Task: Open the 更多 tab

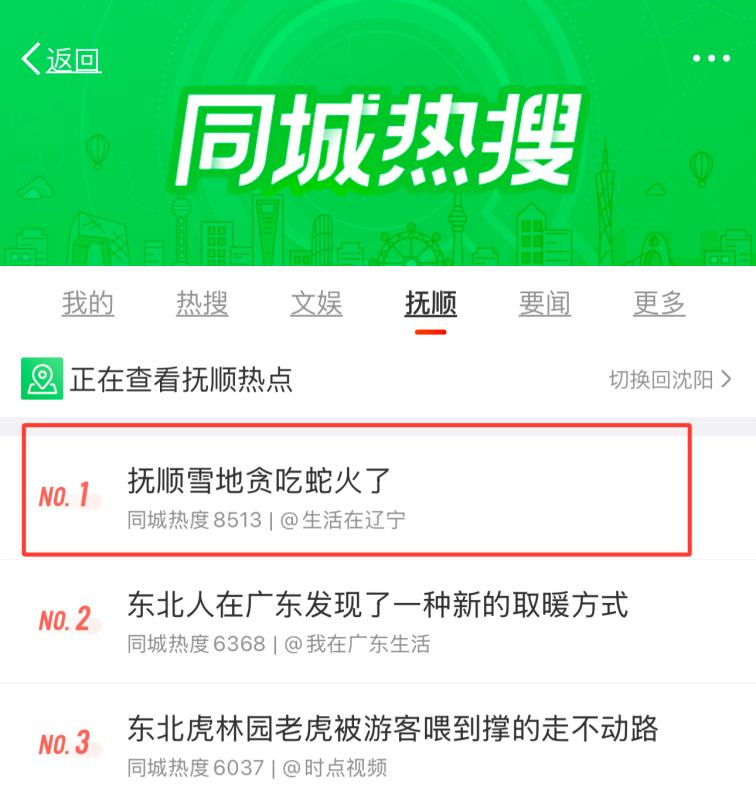Action: point(659,303)
